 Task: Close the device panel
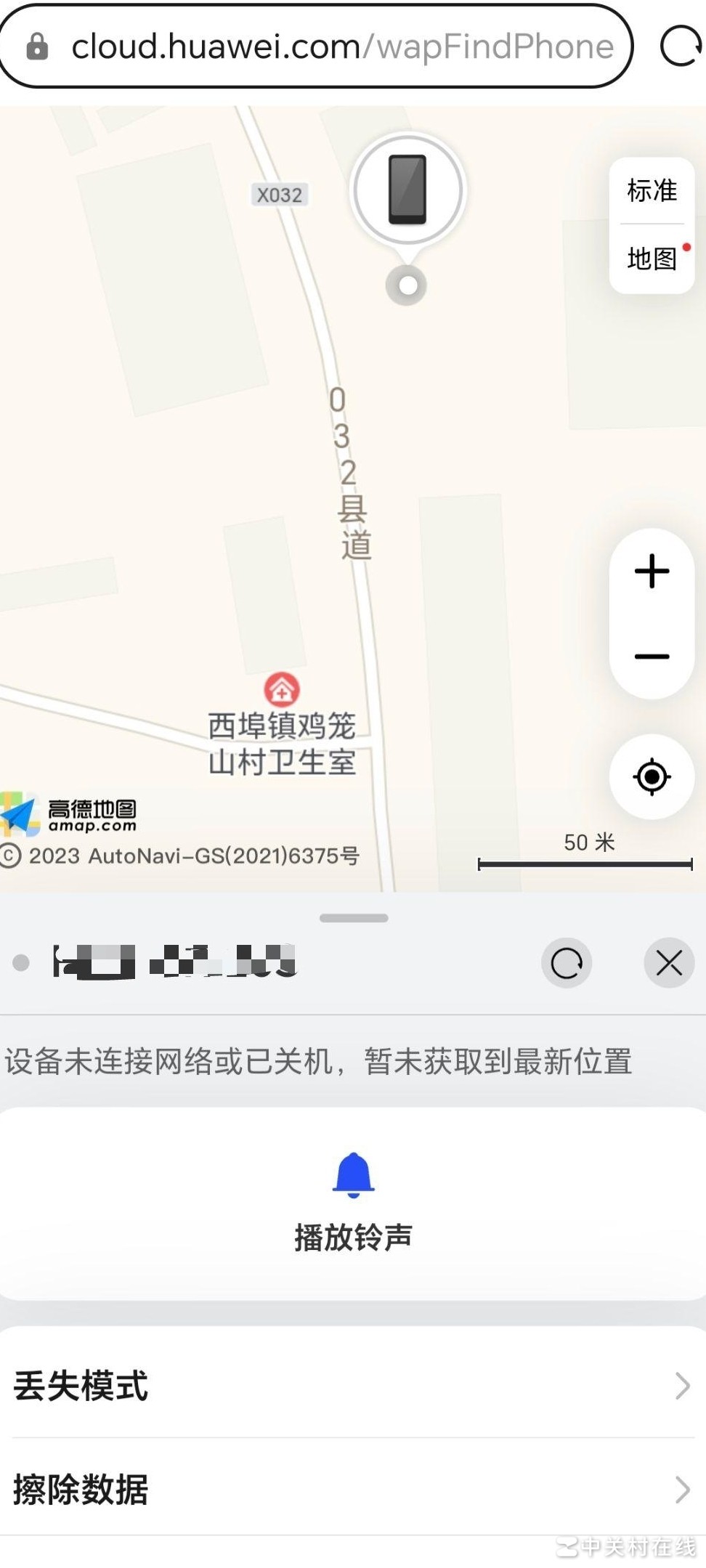[x=669, y=964]
